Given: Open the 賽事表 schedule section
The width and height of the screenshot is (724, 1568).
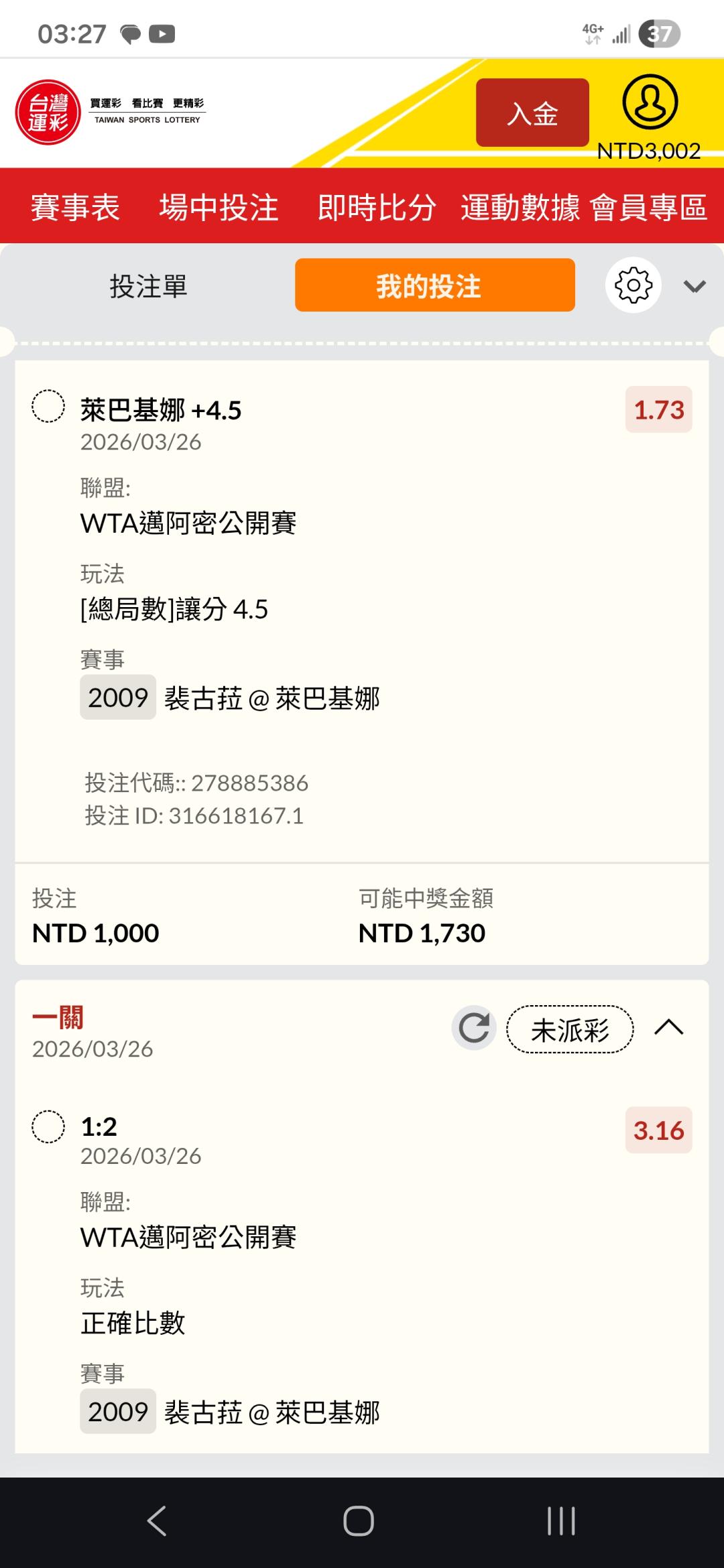Looking at the screenshot, I should (75, 207).
